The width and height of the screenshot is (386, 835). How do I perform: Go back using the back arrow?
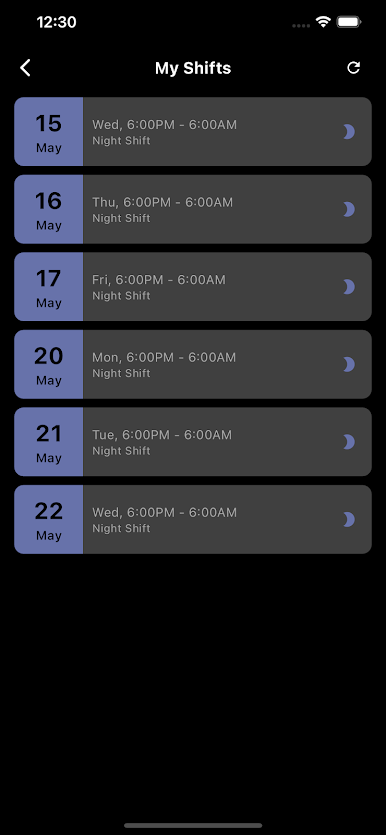point(25,68)
